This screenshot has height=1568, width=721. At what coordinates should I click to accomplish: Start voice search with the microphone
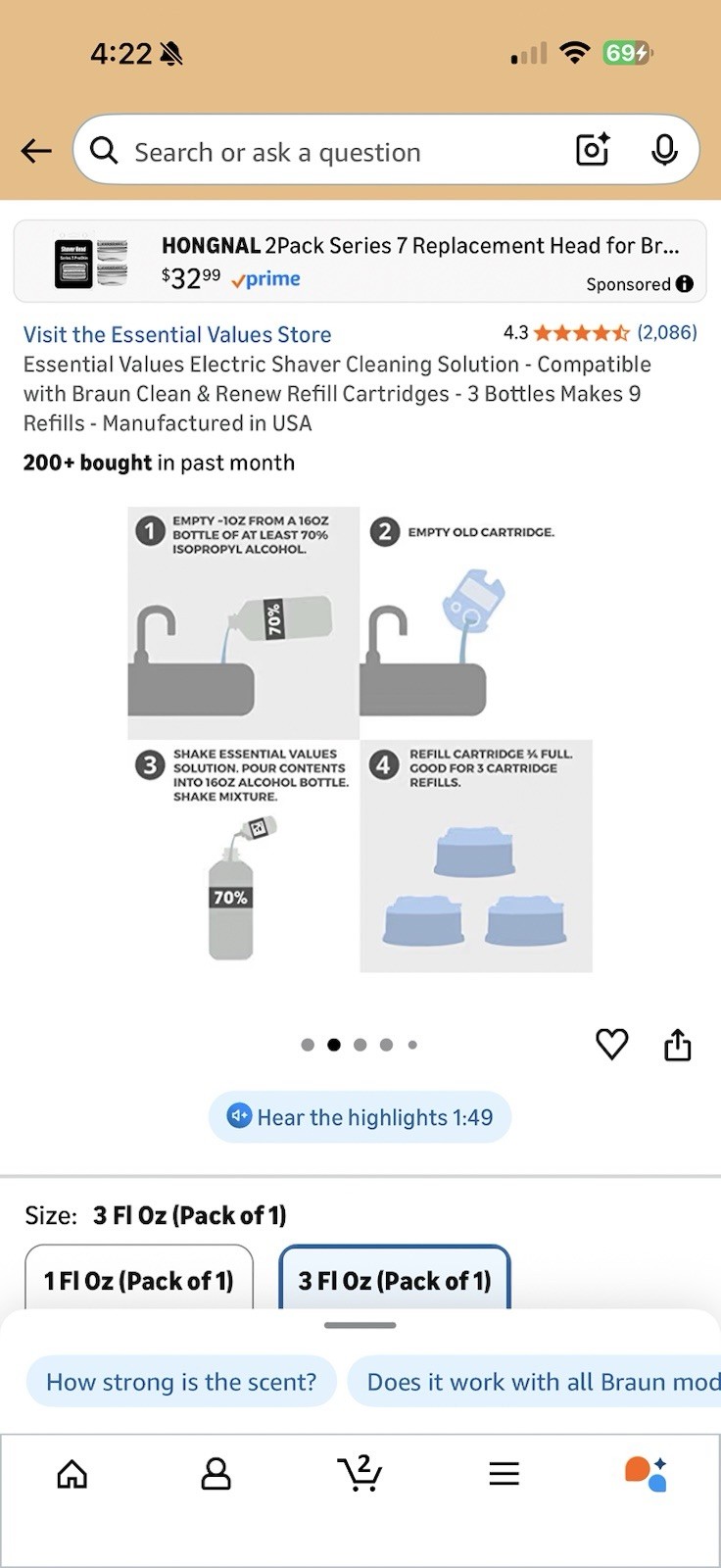pos(664,150)
